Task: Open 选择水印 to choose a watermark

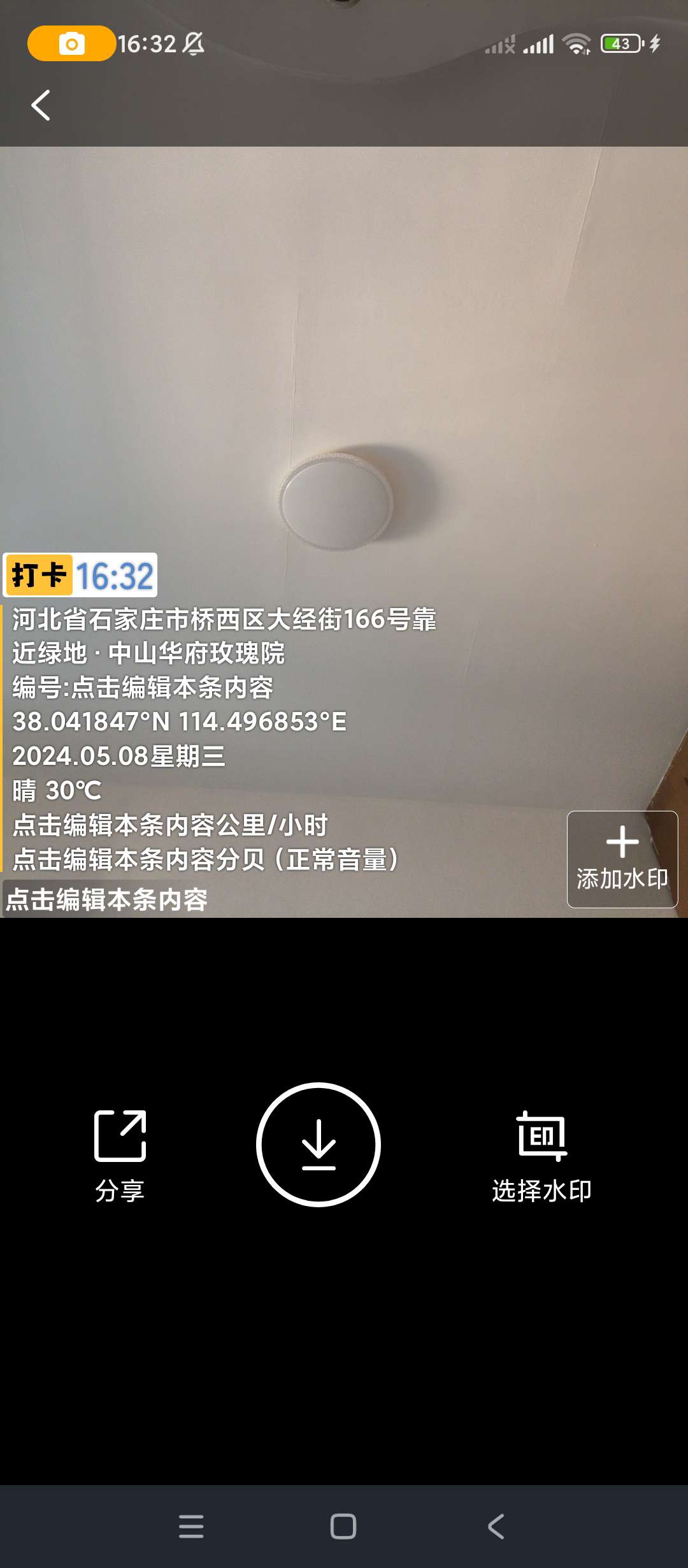Action: [541, 1155]
